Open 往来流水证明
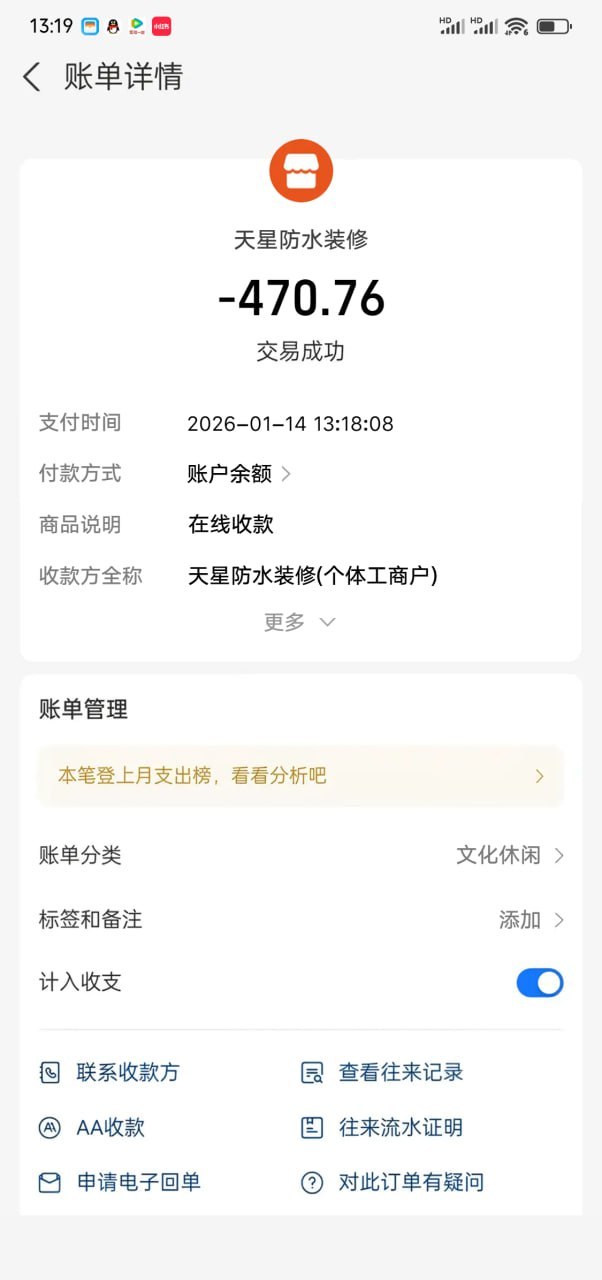The height and width of the screenshot is (1280, 602). click(383, 1128)
